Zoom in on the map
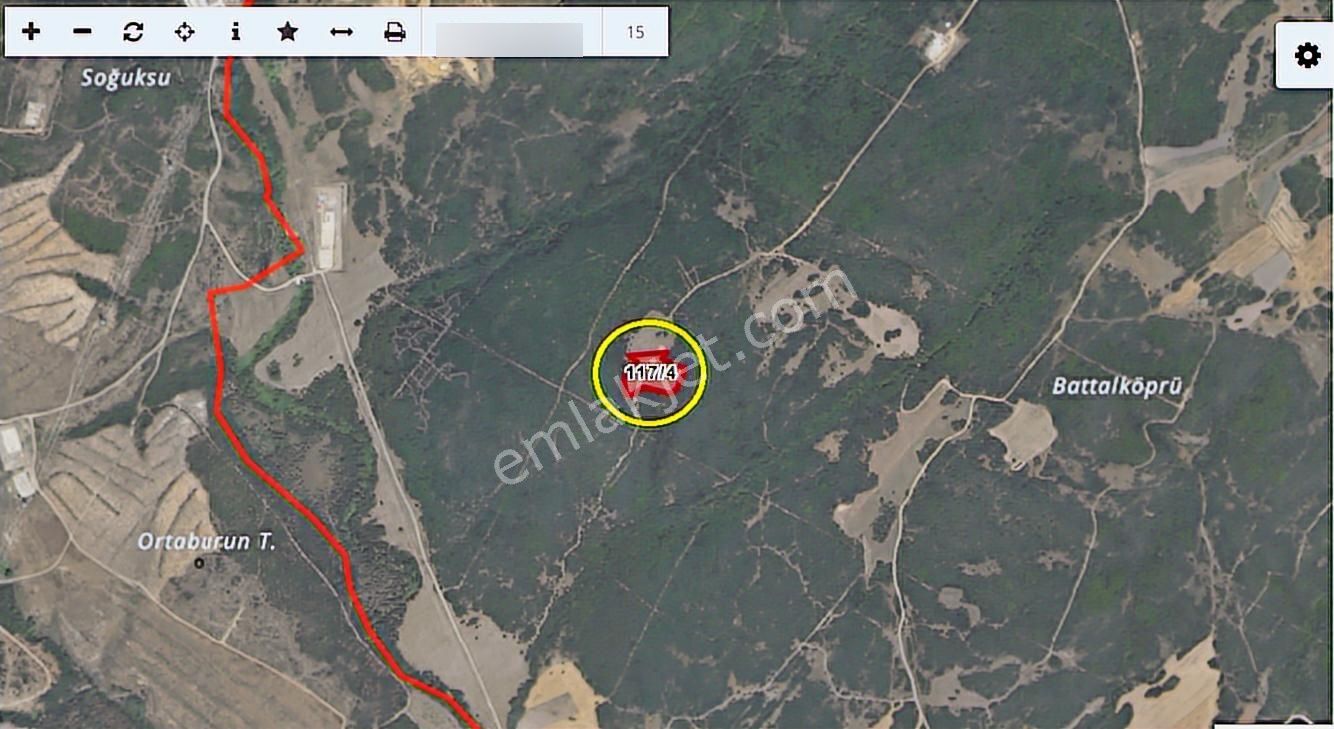Screen dimensions: 1334x729 [31, 32]
